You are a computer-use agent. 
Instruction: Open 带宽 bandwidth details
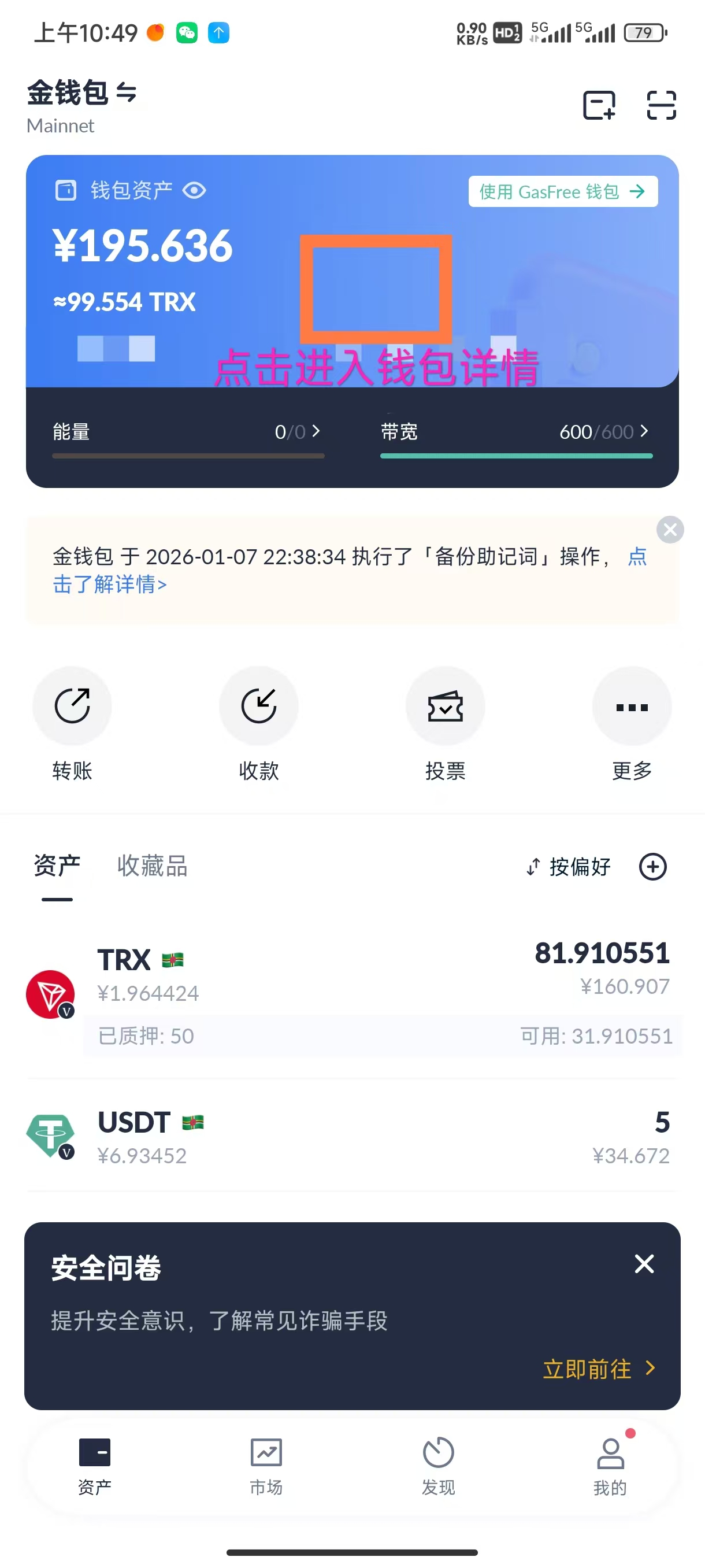point(515,431)
